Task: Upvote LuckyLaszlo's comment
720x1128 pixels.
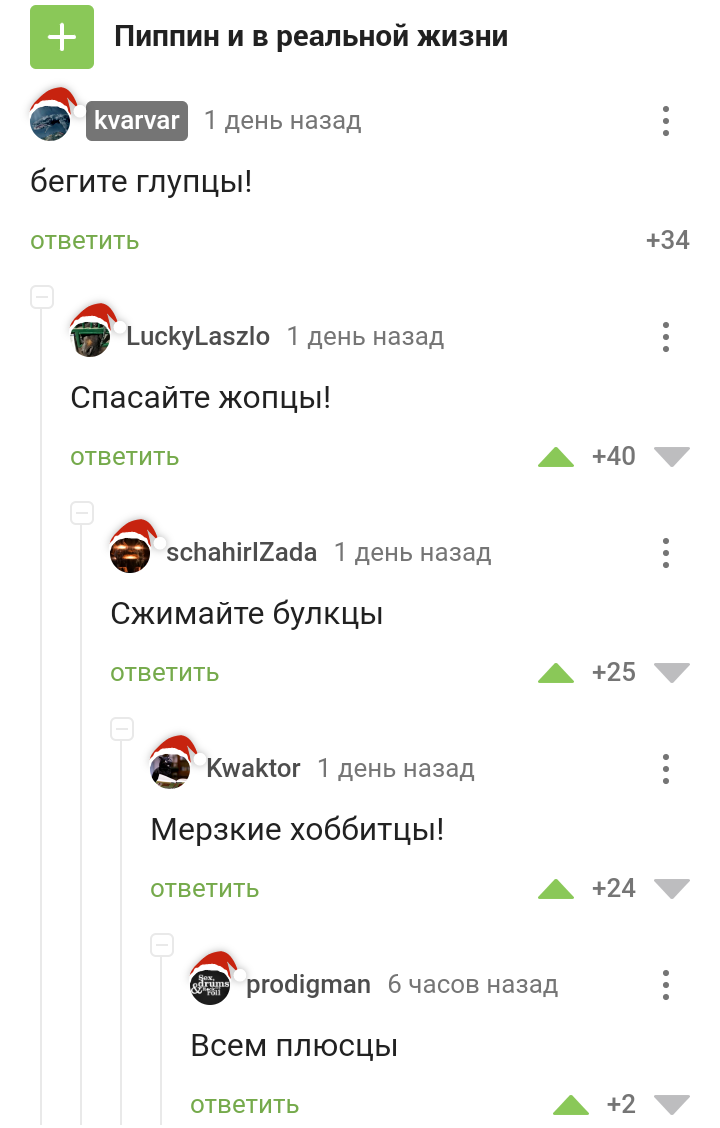Action: tap(556, 457)
